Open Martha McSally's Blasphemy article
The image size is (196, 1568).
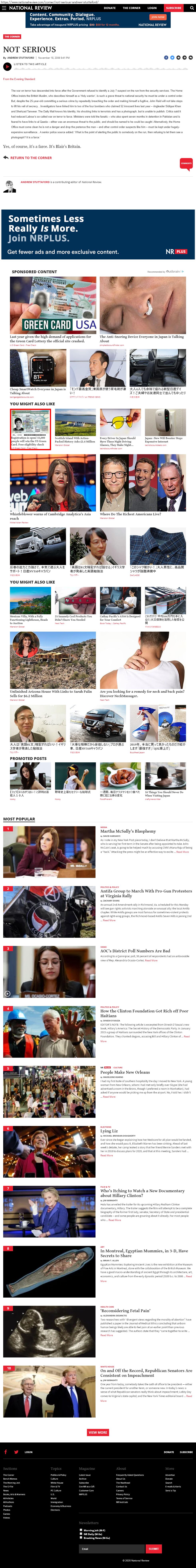[x=128, y=830]
